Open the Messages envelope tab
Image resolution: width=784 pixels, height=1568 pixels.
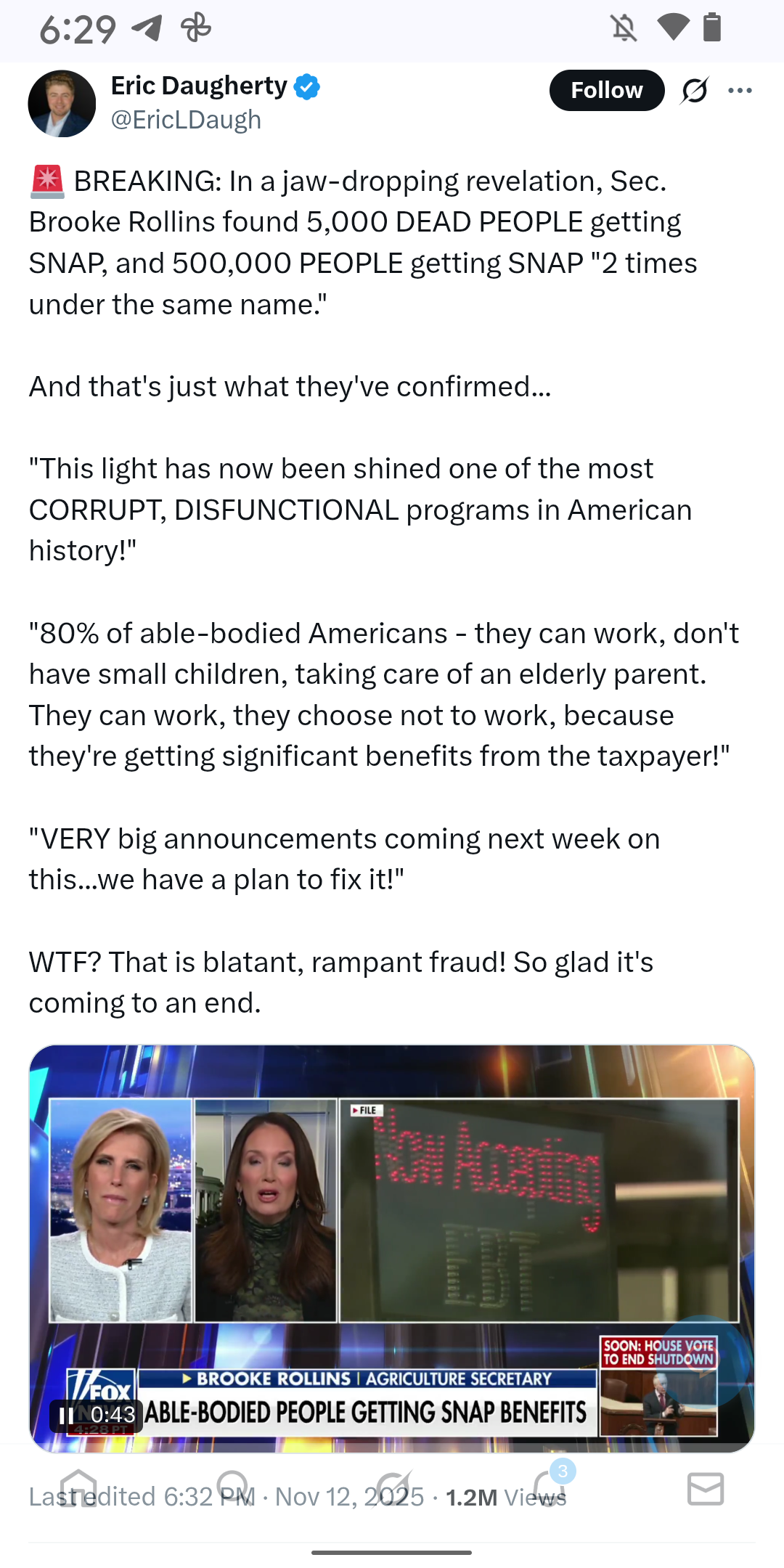point(705,1488)
